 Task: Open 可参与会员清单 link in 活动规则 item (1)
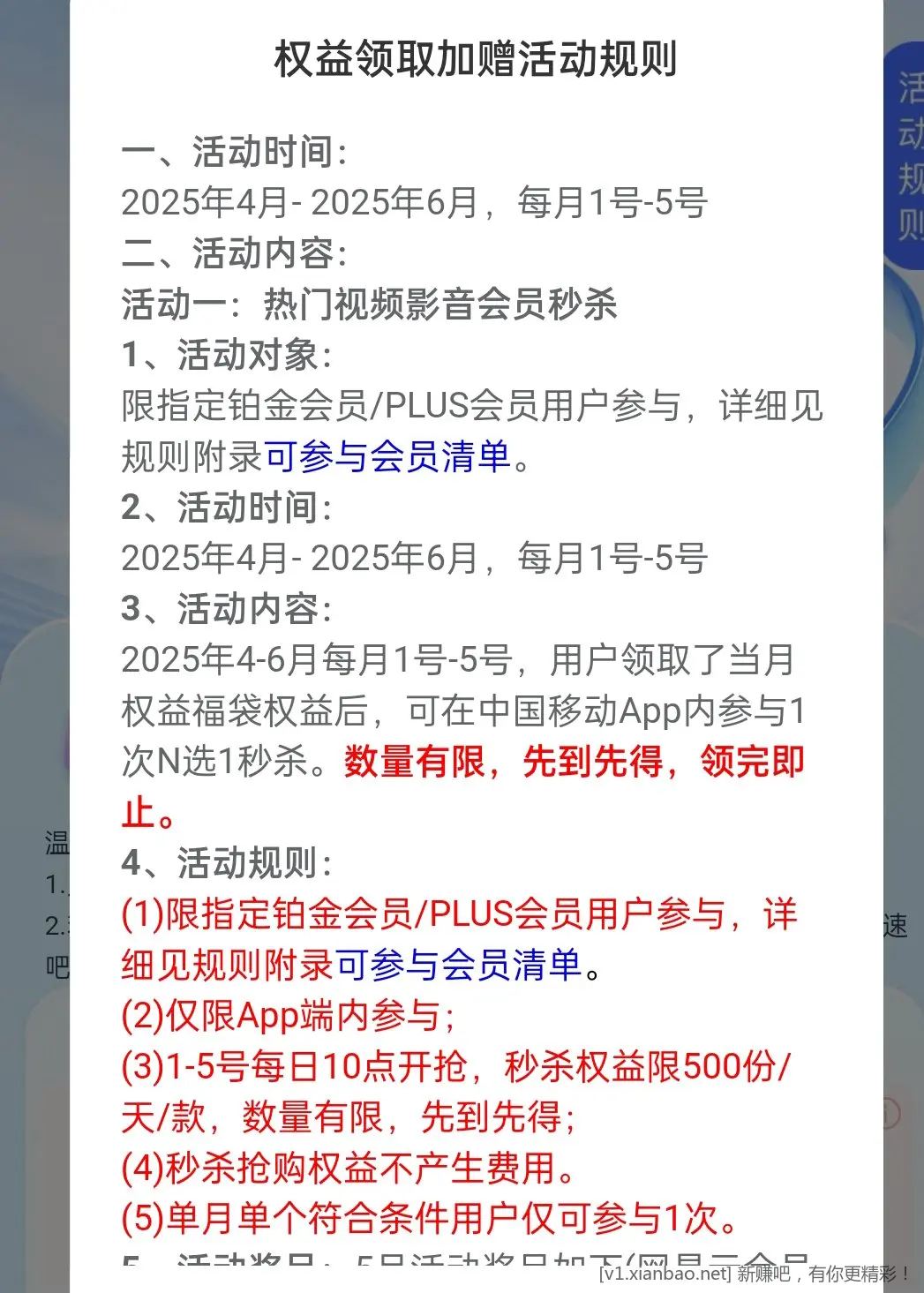coord(458,966)
